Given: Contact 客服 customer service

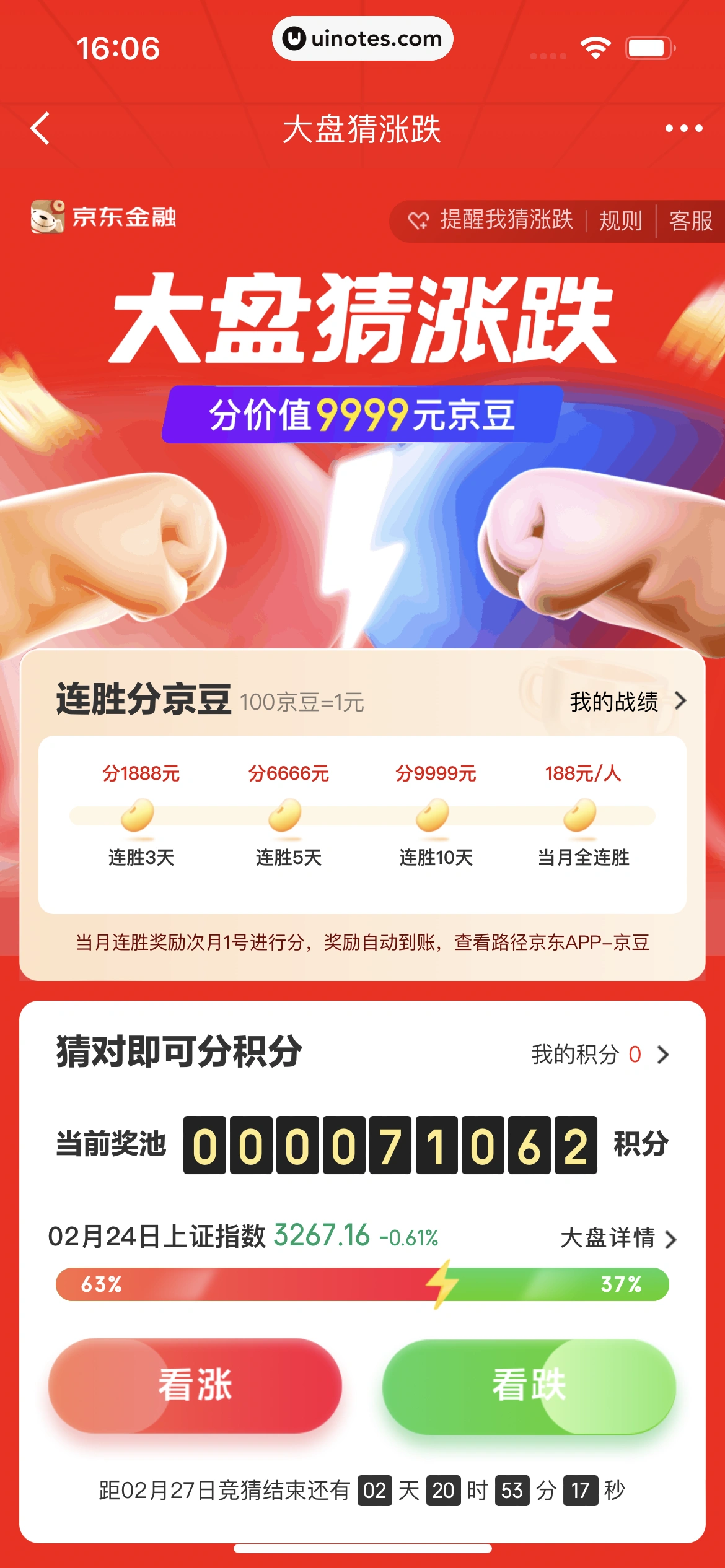Looking at the screenshot, I should [x=690, y=220].
